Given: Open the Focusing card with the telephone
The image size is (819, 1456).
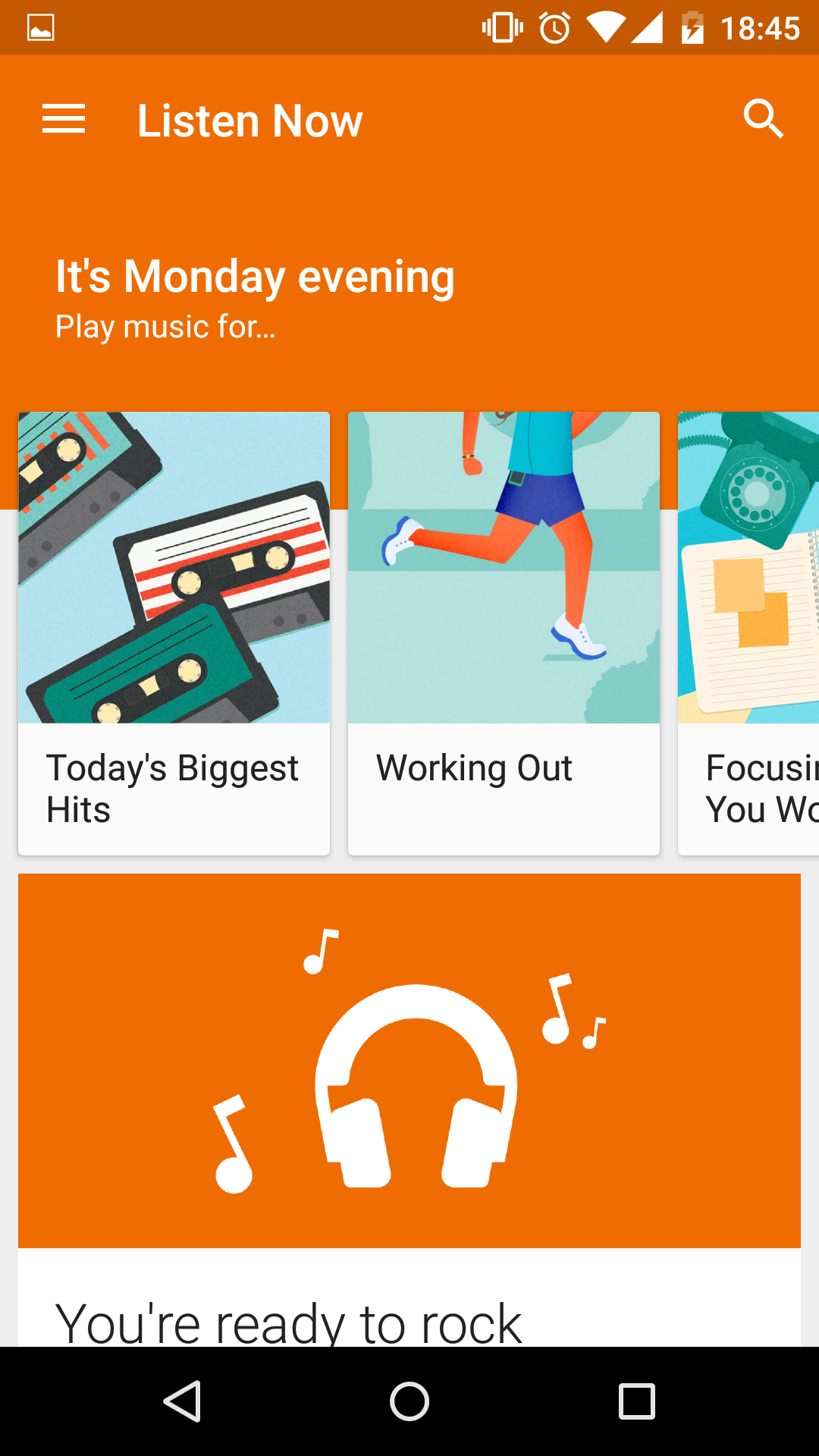Looking at the screenshot, I should point(748,633).
